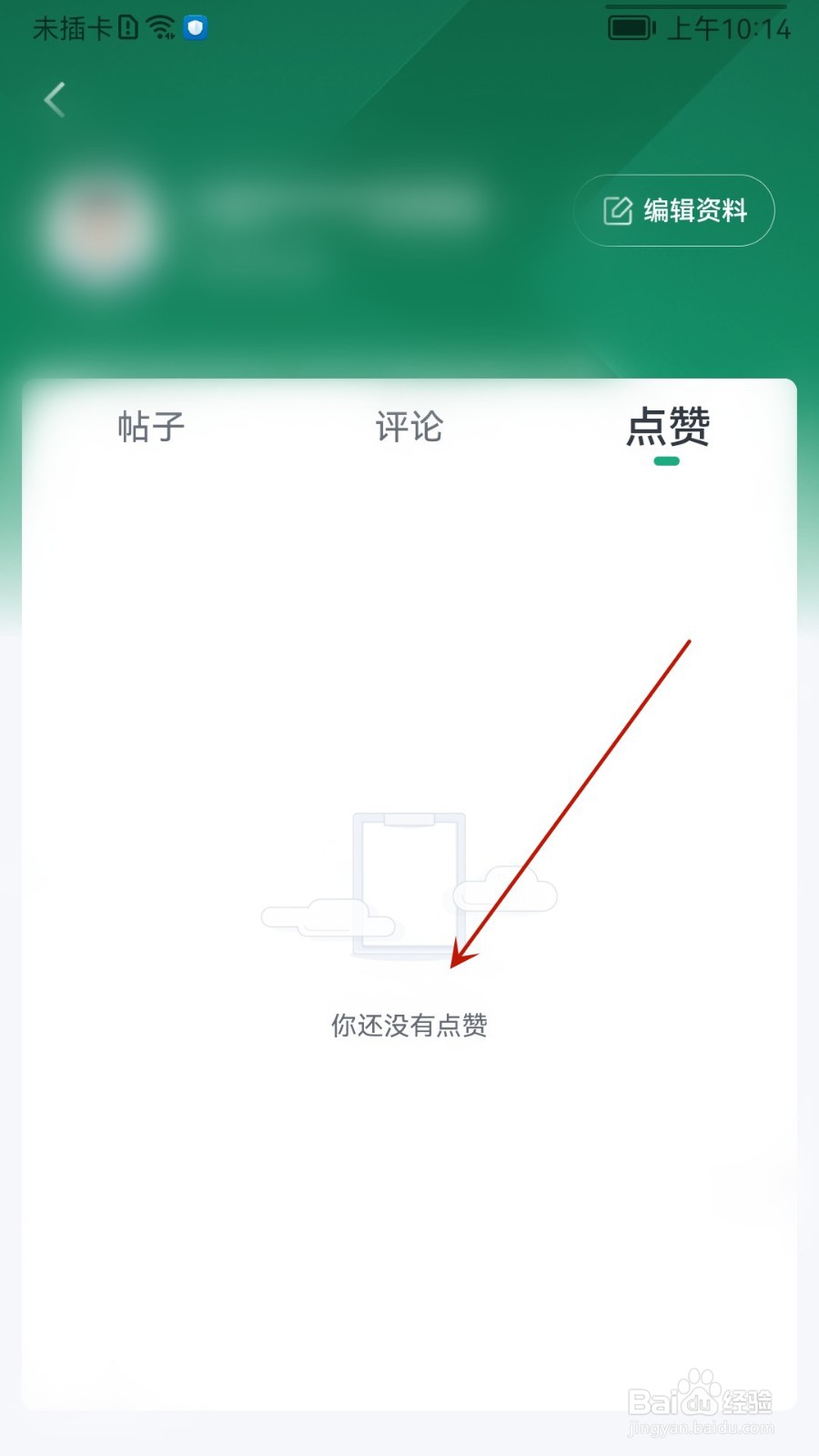Screen dimensions: 819x1456
Task: Open the 帖子 tab
Action: (x=150, y=426)
